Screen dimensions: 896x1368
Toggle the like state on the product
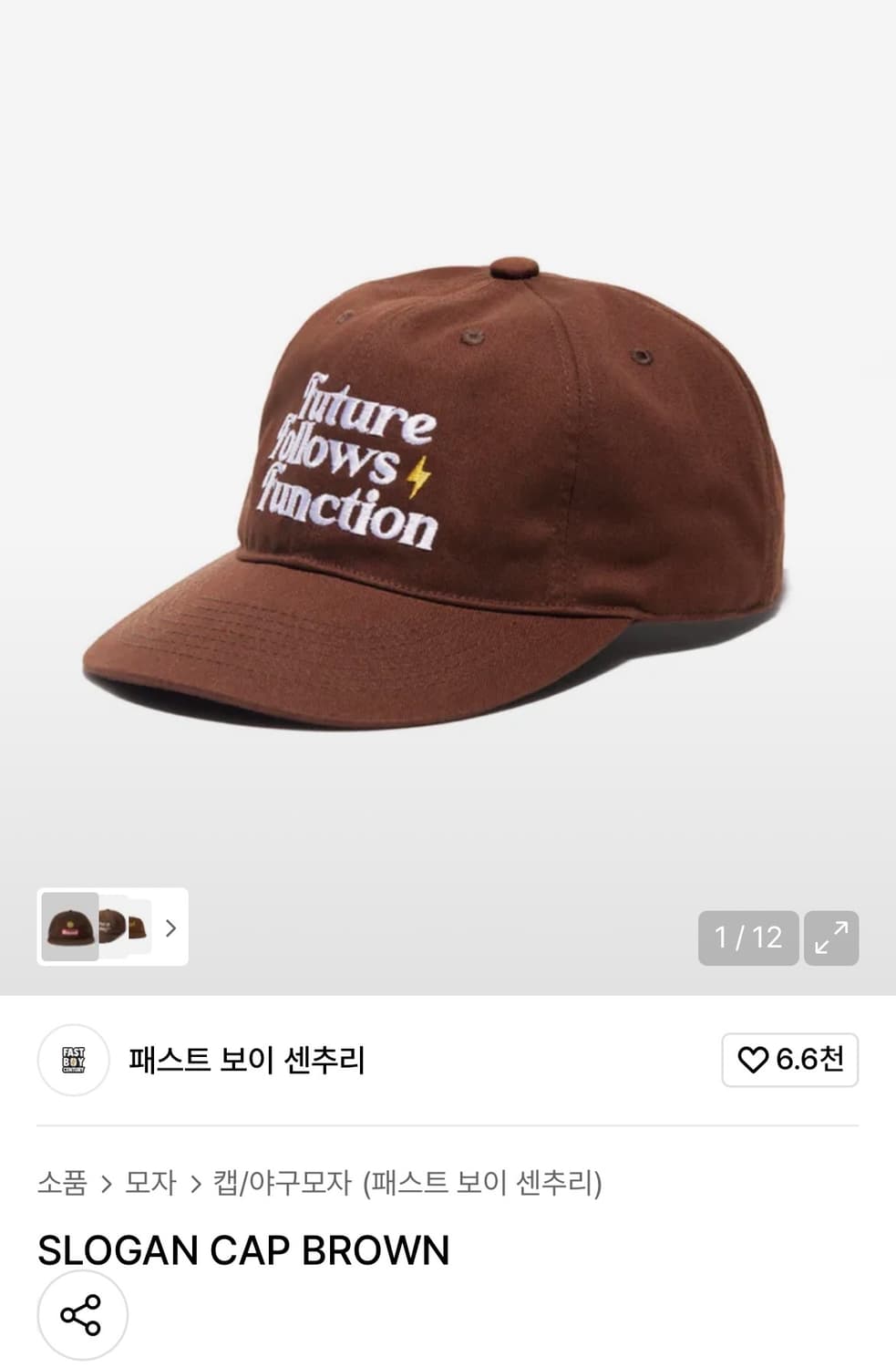click(x=789, y=1061)
